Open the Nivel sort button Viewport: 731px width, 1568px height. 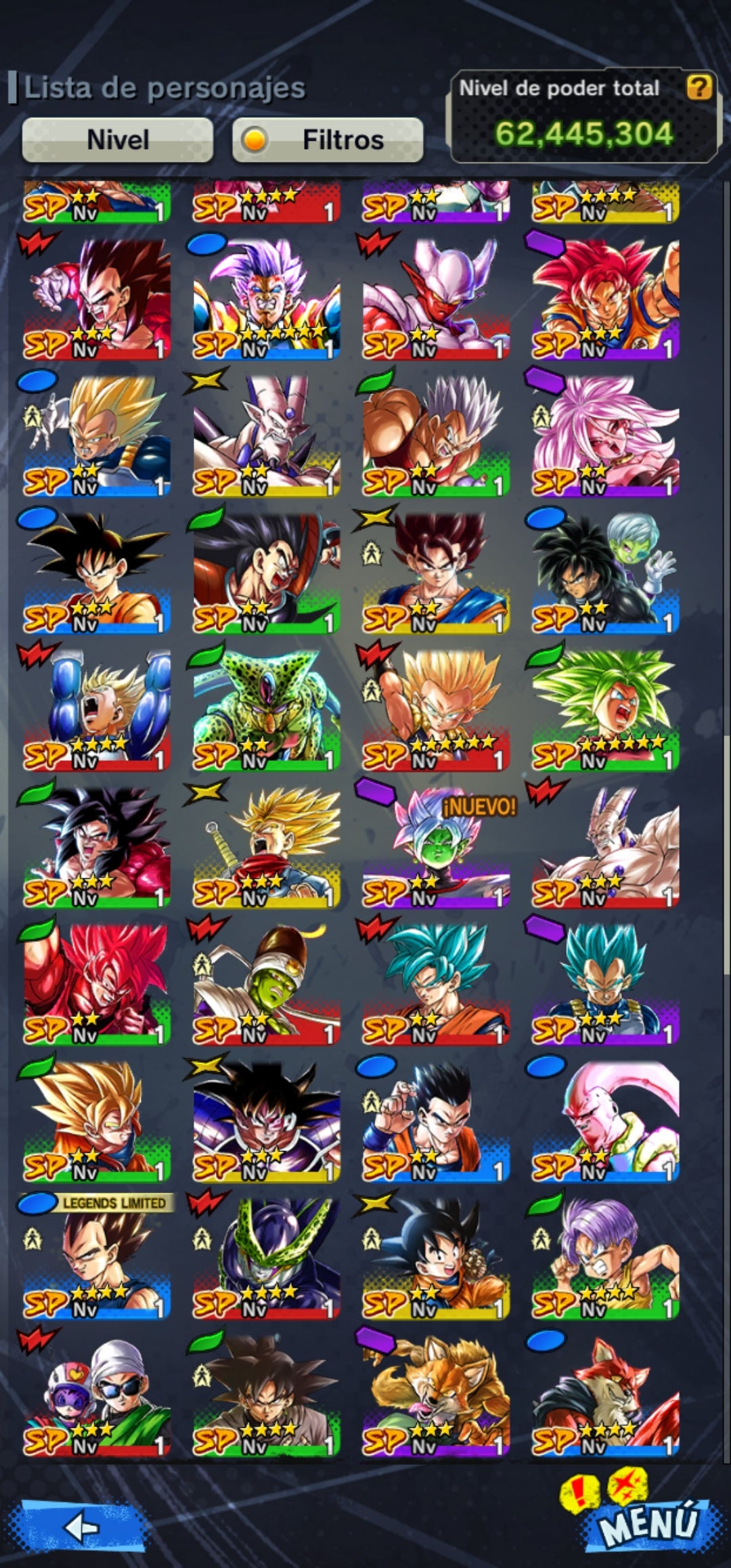click(118, 140)
